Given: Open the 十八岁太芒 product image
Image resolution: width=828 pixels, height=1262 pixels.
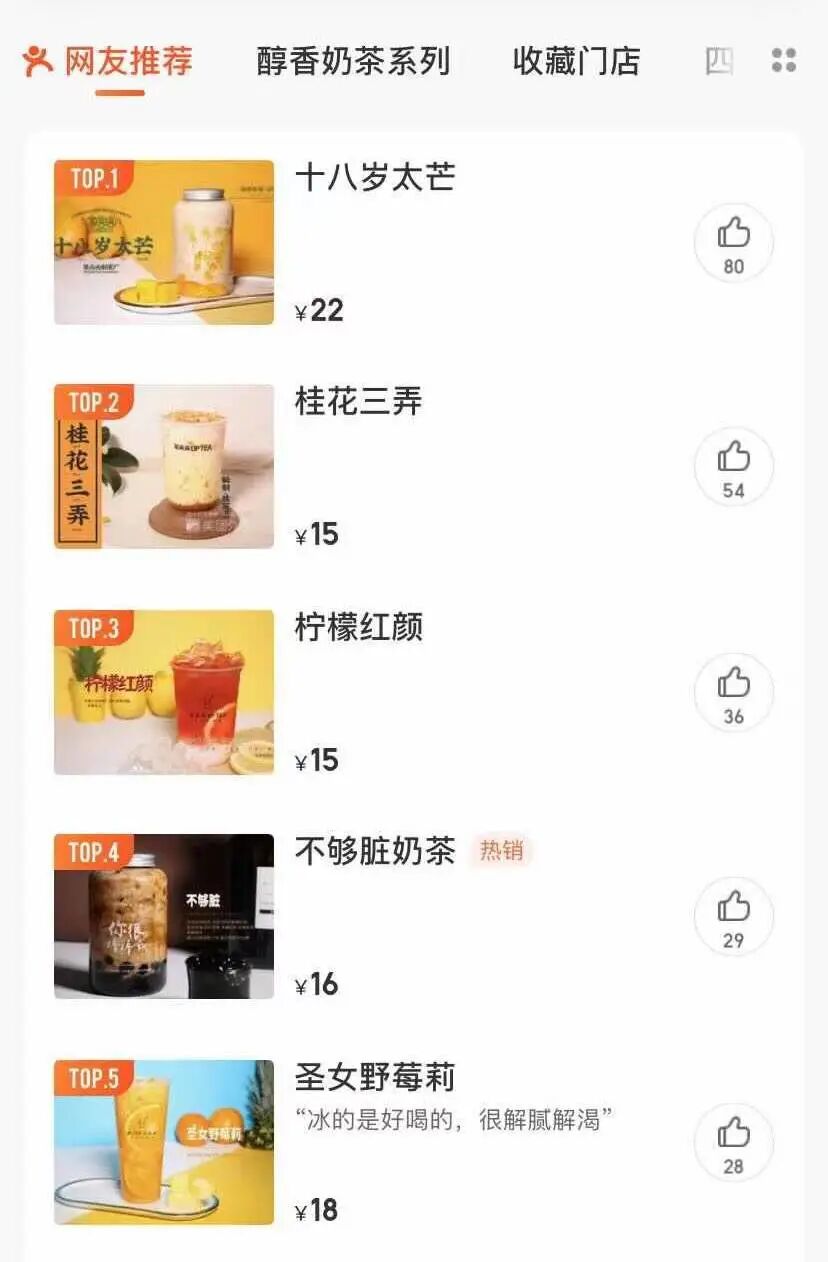Looking at the screenshot, I should point(164,242).
